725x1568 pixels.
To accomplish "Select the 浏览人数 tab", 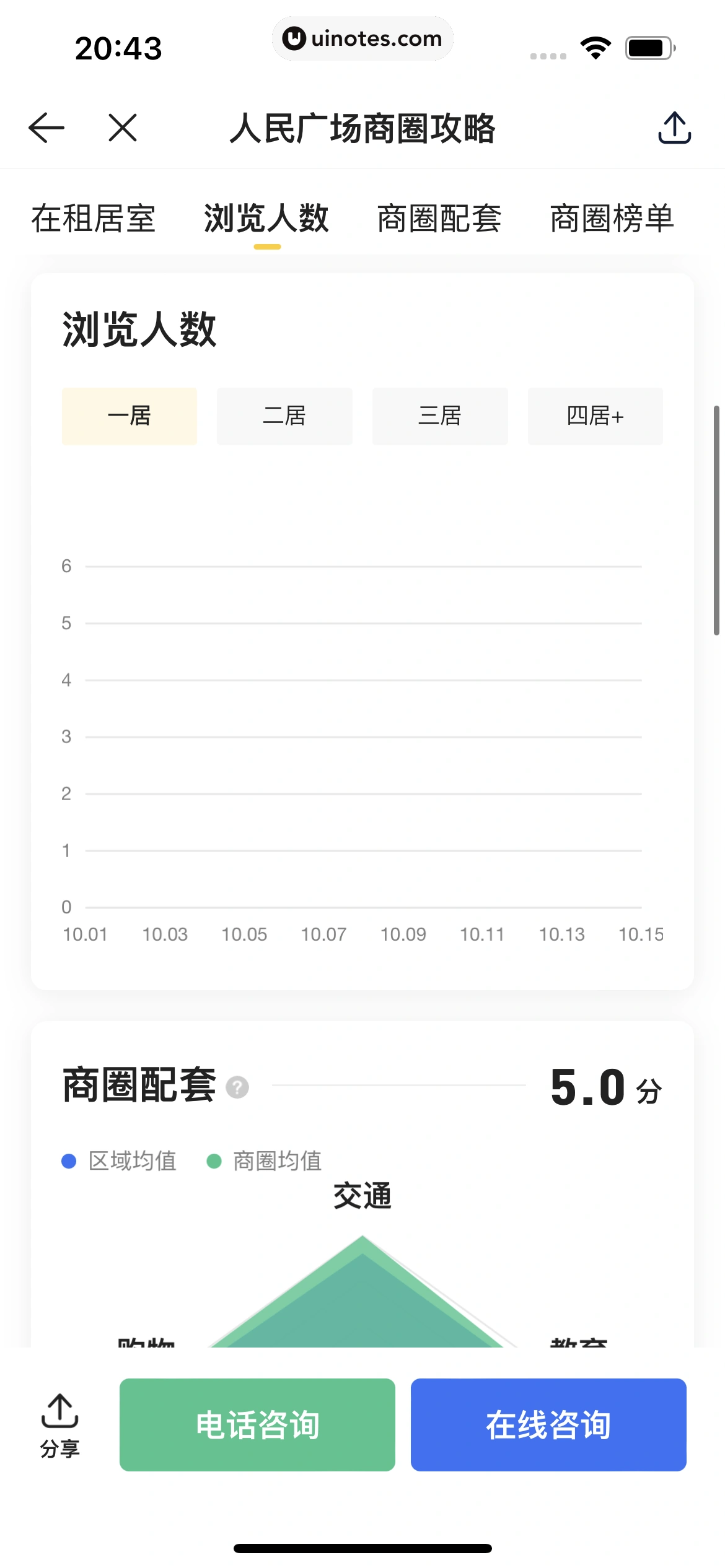I will 266,219.
